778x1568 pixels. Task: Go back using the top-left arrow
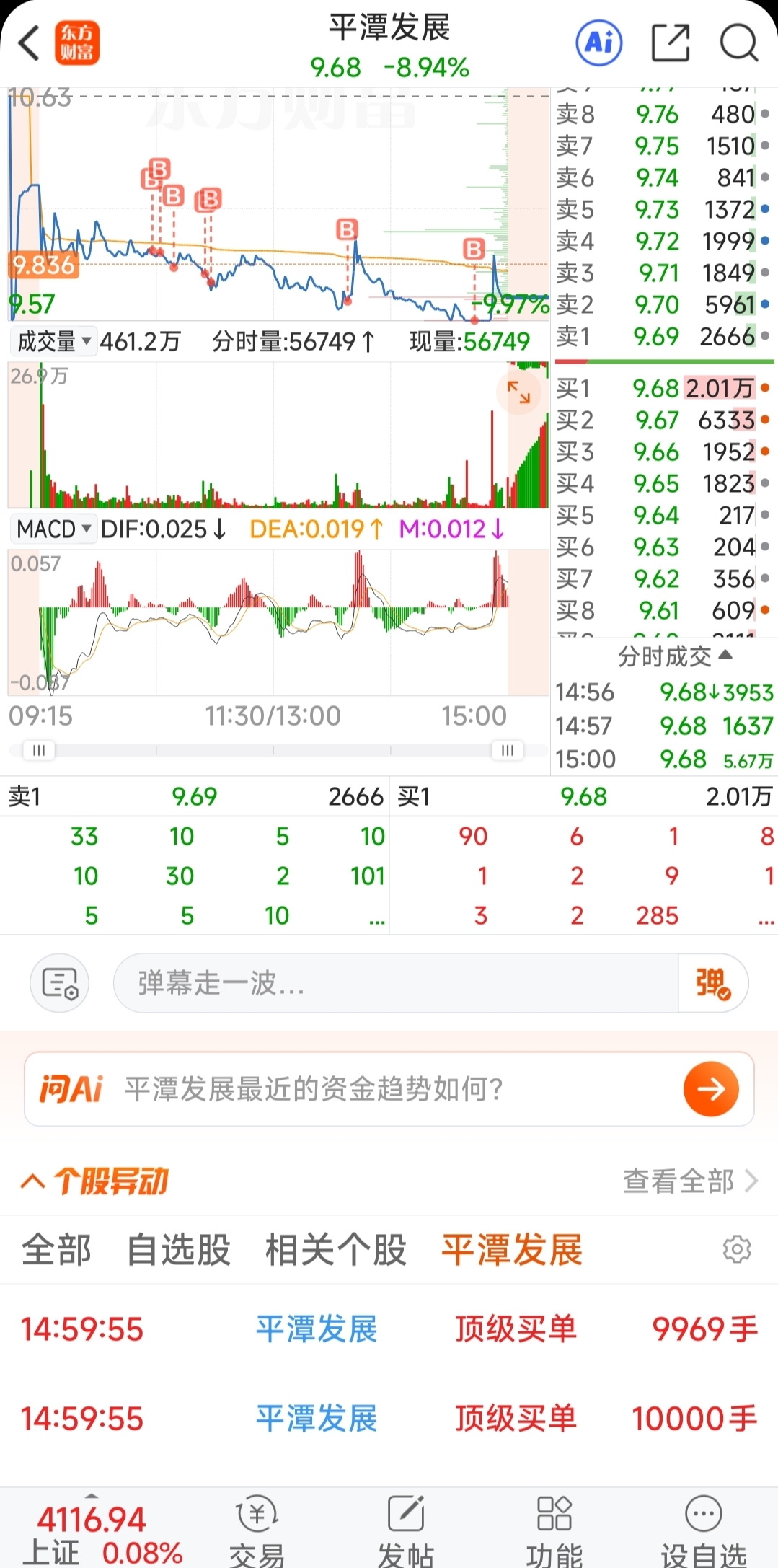(x=29, y=43)
